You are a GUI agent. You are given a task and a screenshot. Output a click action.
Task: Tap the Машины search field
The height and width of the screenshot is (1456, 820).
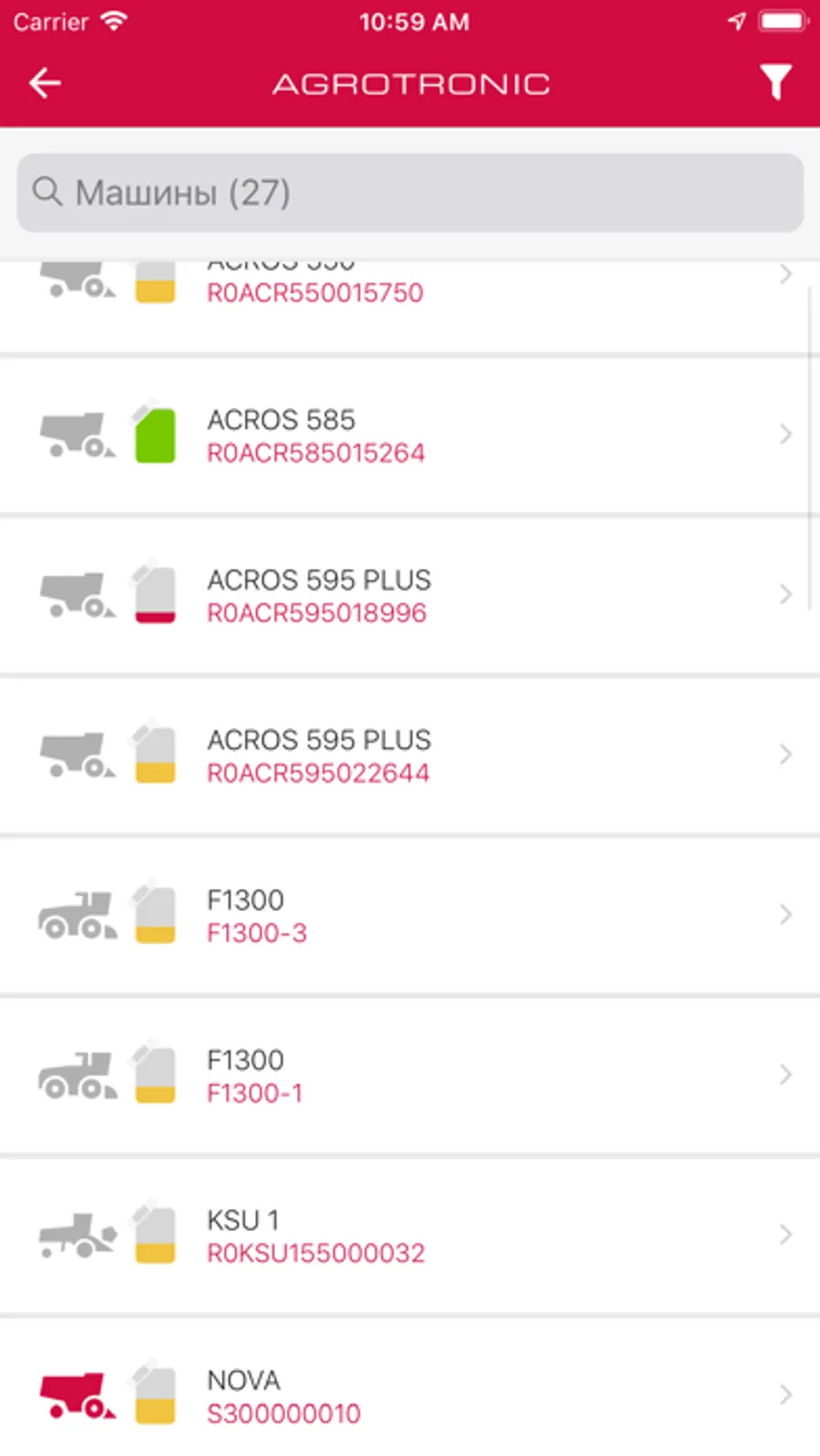[410, 192]
